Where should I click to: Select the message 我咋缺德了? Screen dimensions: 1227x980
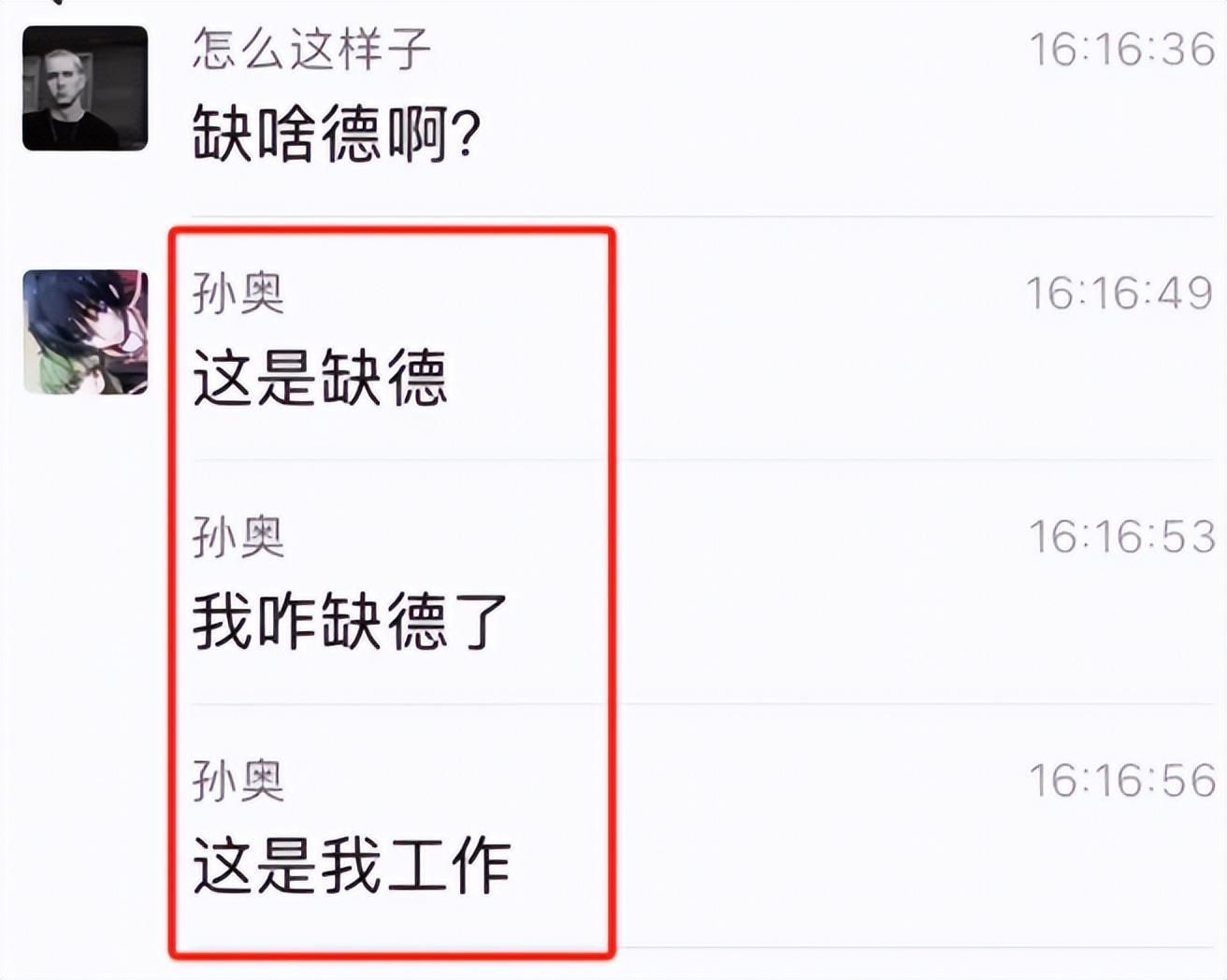pos(350,621)
